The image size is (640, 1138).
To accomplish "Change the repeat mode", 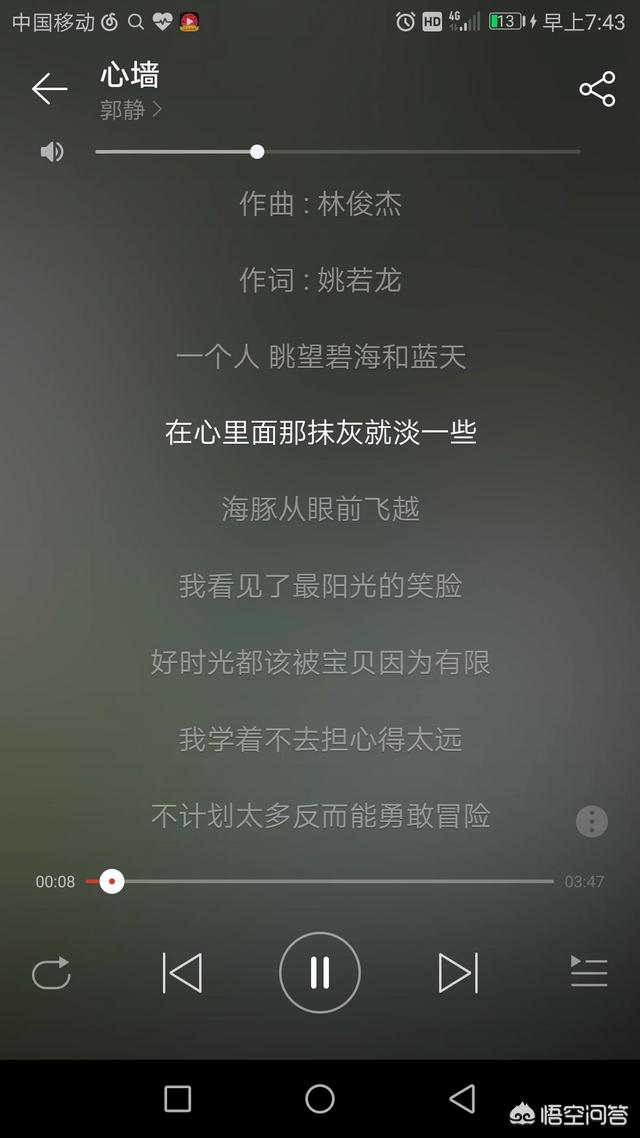I will 52,973.
